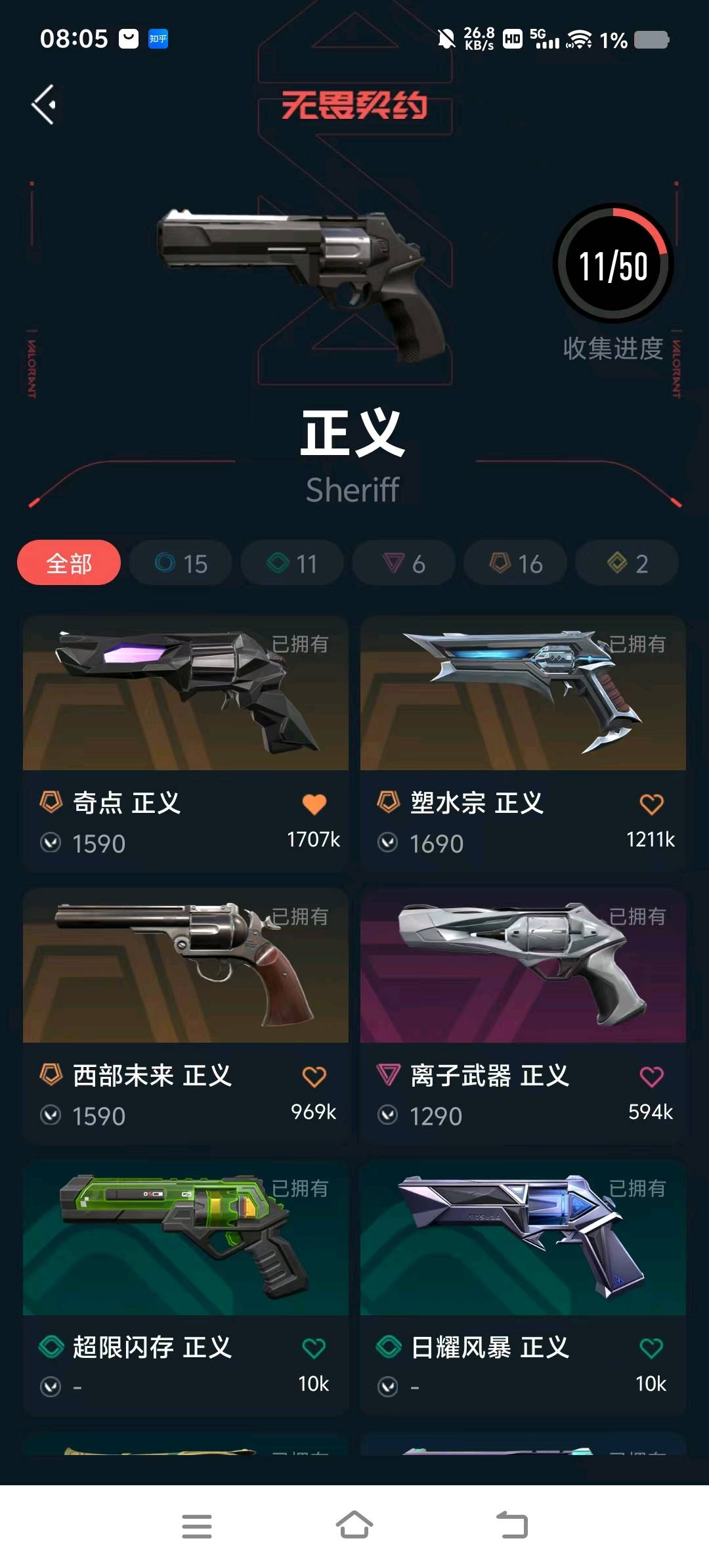709x1568 pixels.
Task: Go back using the top-left arrow
Action: [x=45, y=104]
